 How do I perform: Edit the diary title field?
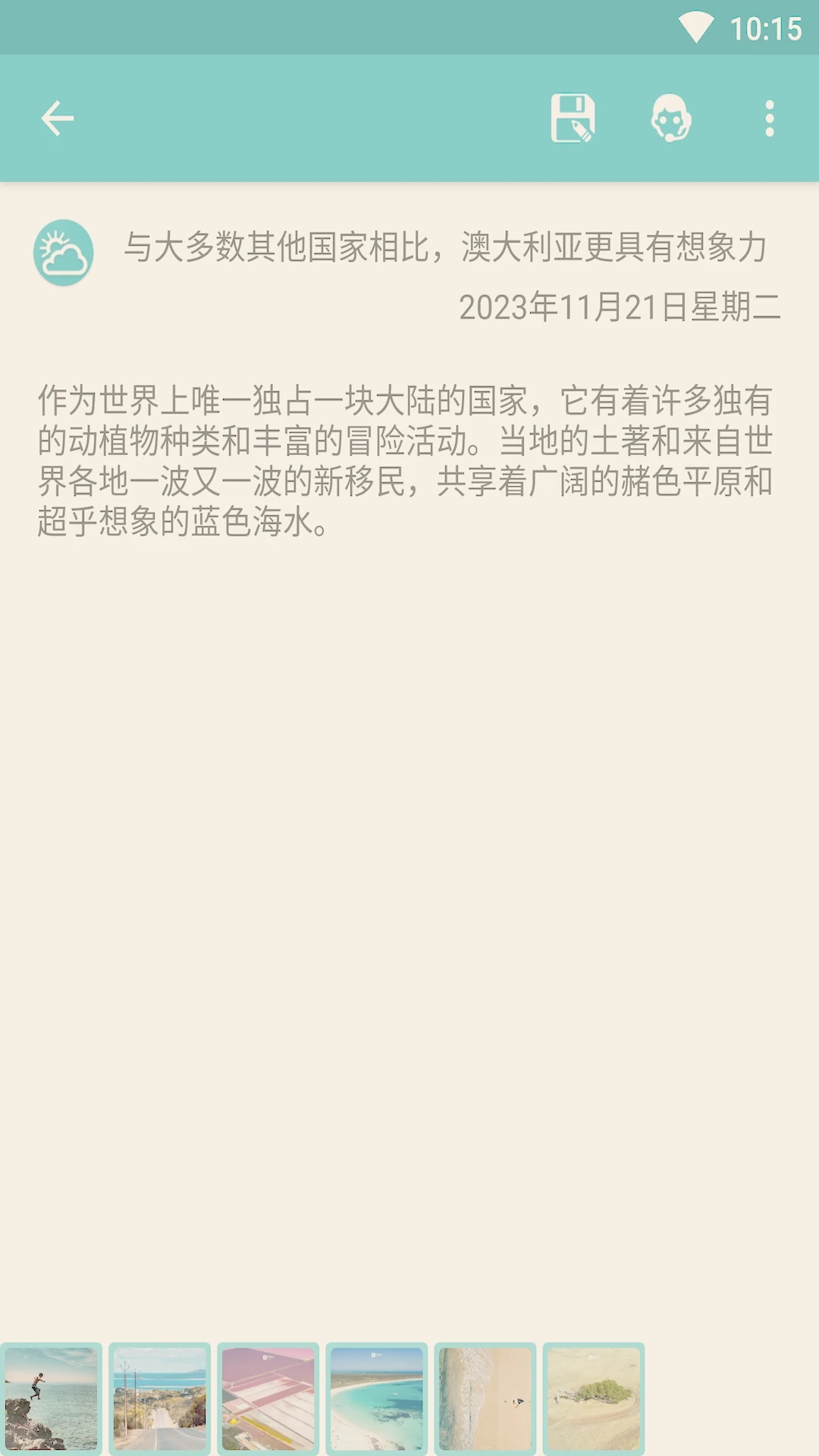(446, 247)
